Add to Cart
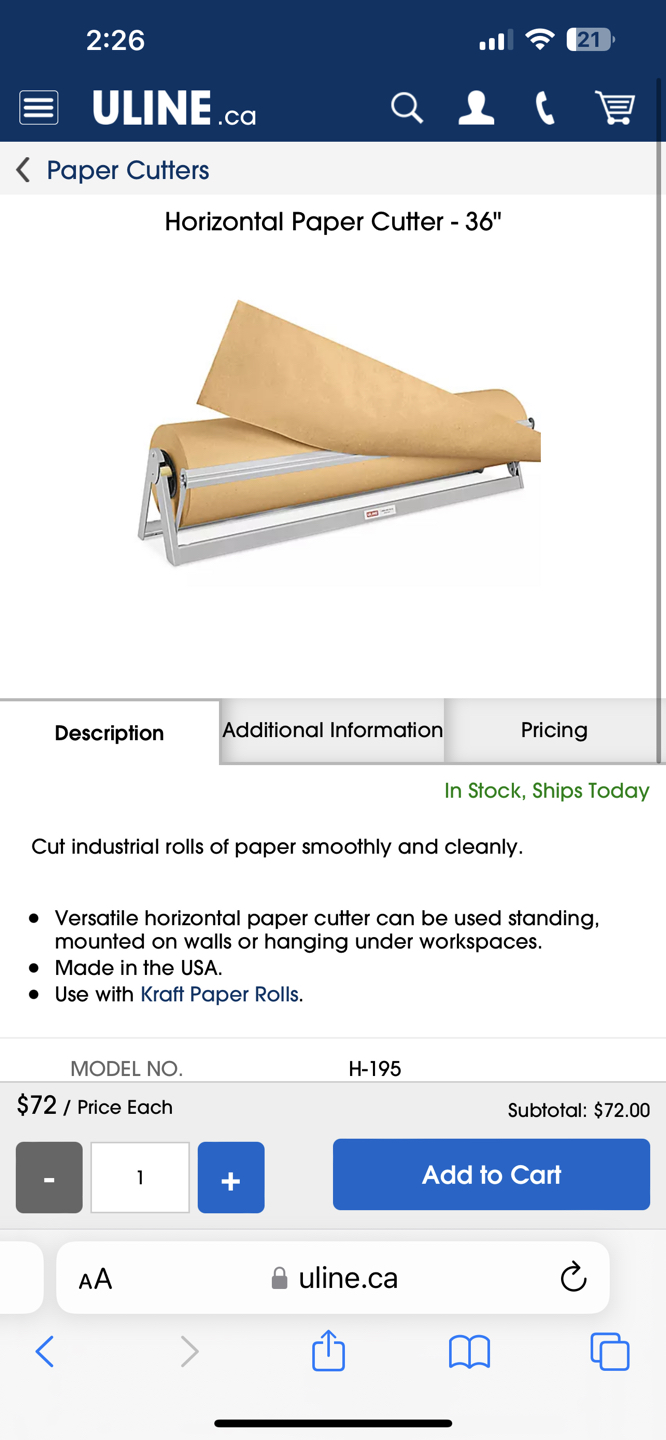Viewport: 666px width, 1440px height. (491, 1175)
